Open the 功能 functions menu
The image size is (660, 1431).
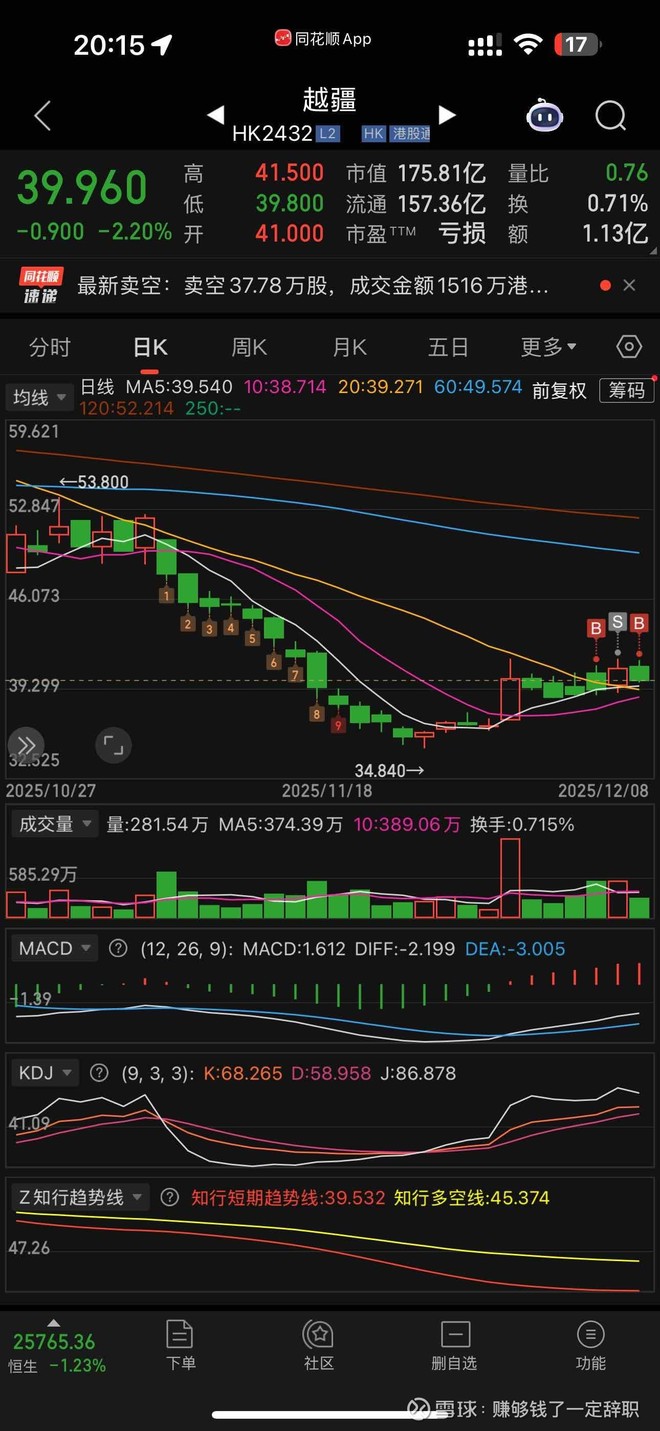590,1345
